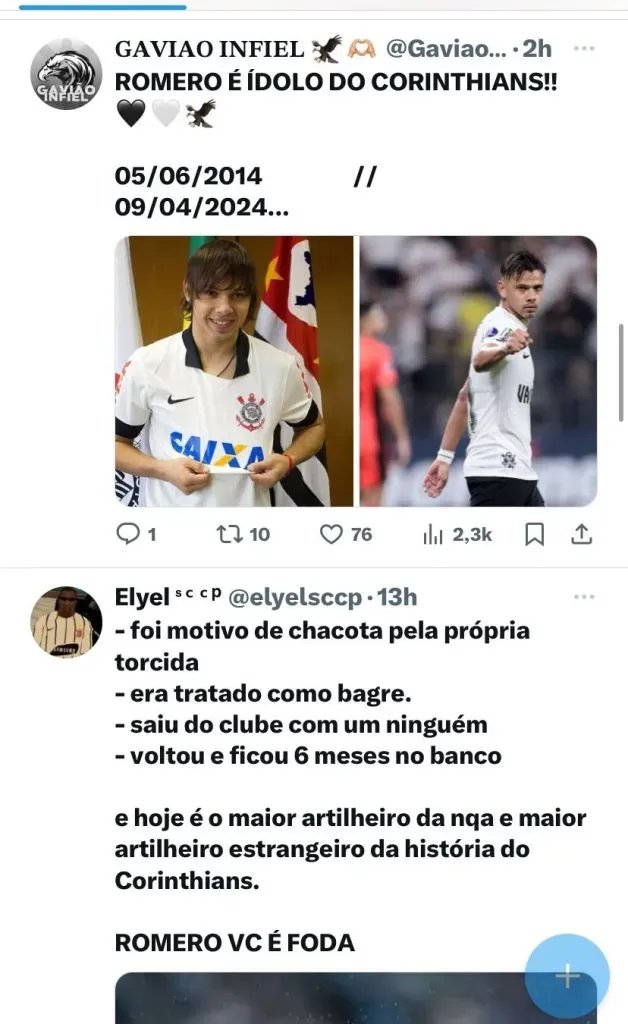The image size is (628, 1024).
Task: Open the 2014 Romero jersey photo
Action: [234, 371]
